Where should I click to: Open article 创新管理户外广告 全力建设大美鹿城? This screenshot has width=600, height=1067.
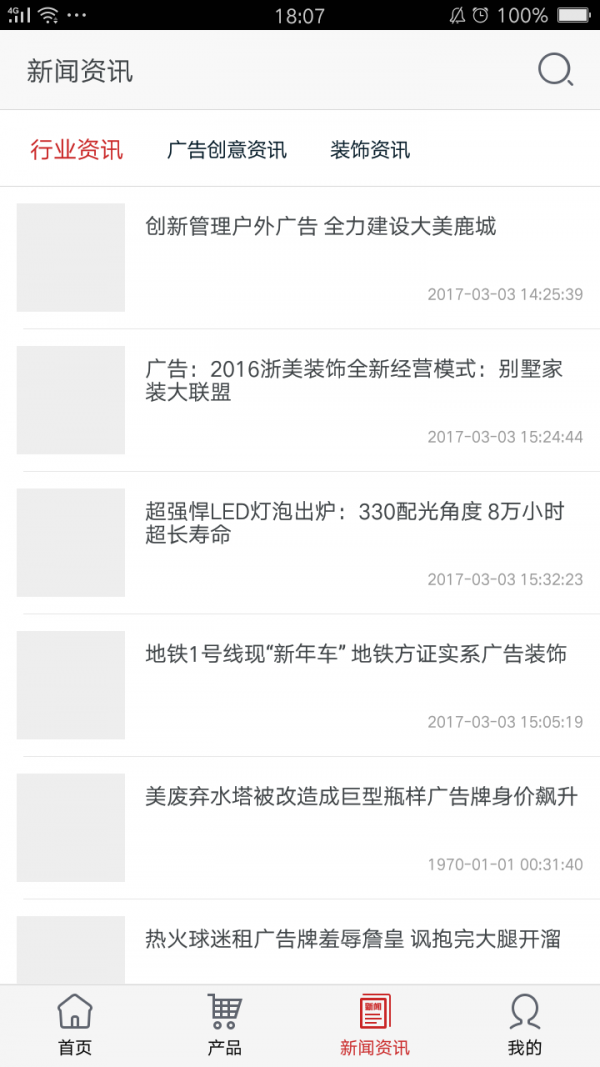pos(320,227)
